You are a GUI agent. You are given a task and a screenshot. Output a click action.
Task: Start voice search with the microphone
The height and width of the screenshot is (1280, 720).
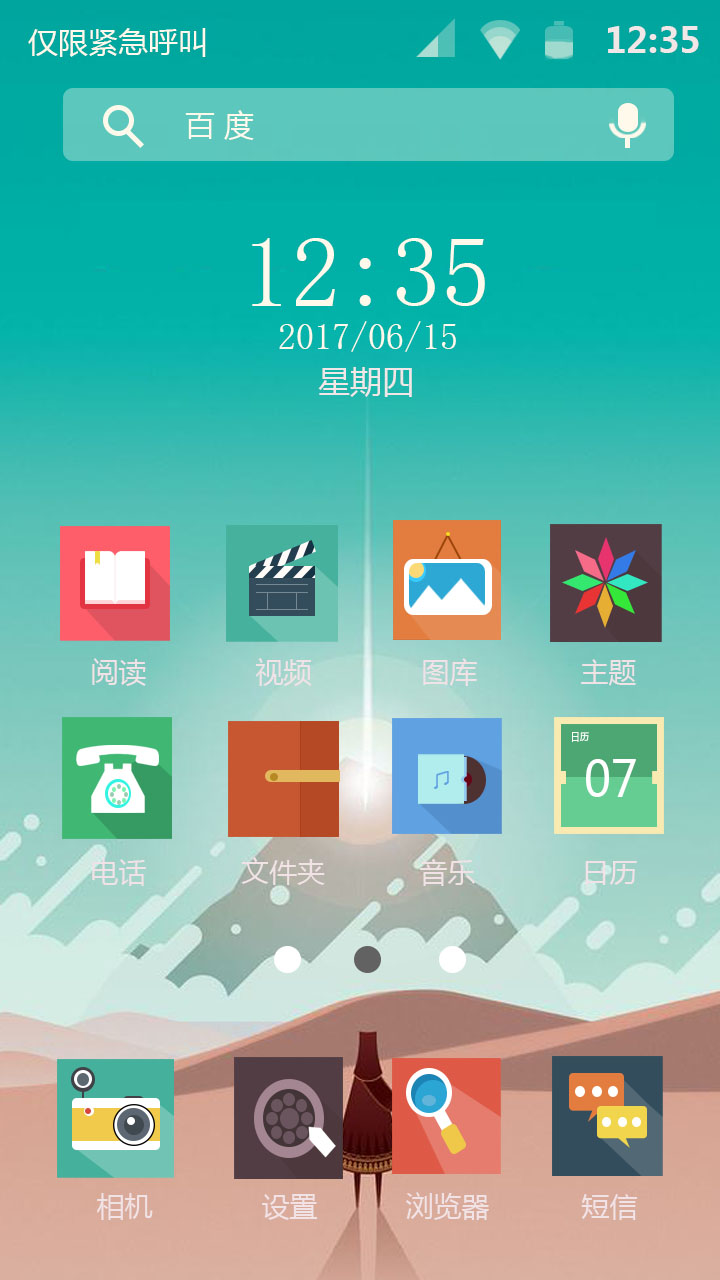tap(627, 125)
